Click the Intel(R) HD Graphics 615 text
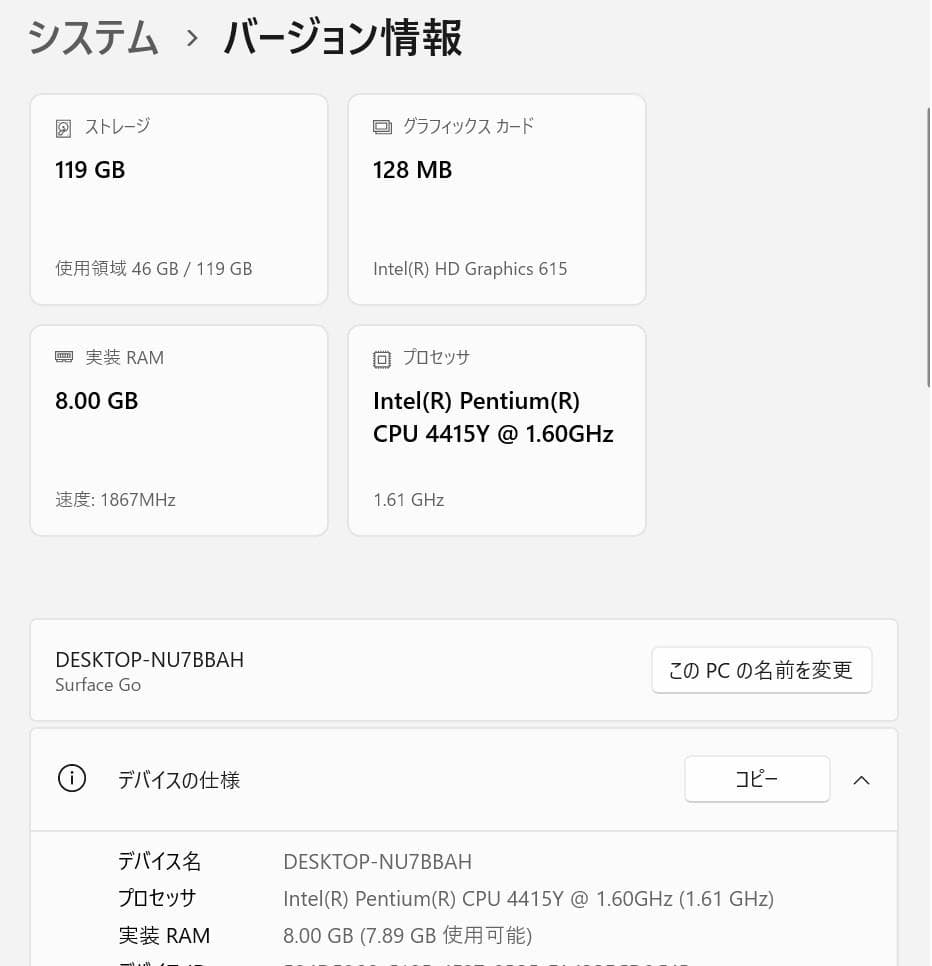 coord(470,268)
